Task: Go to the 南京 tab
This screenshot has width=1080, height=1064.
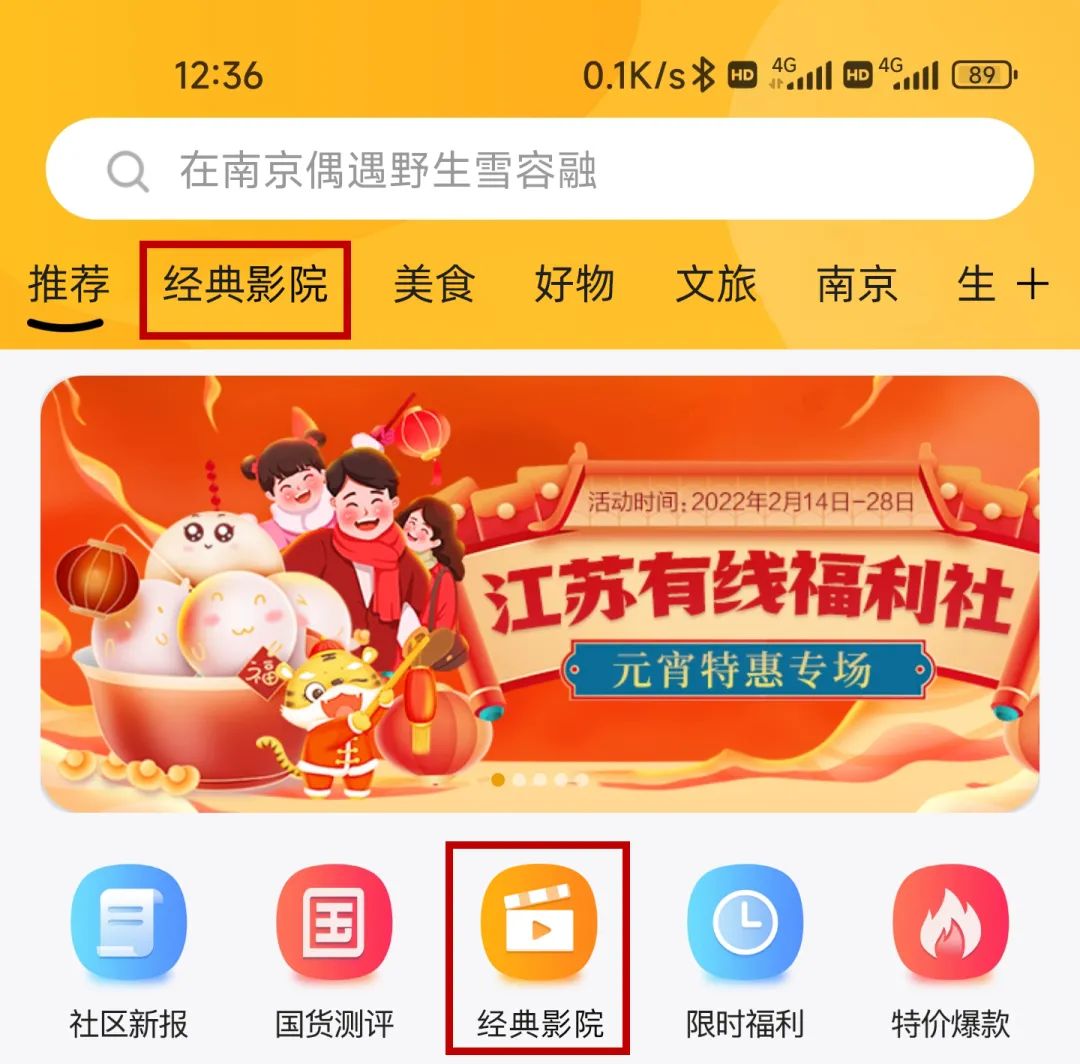Action: pyautogui.click(x=857, y=286)
